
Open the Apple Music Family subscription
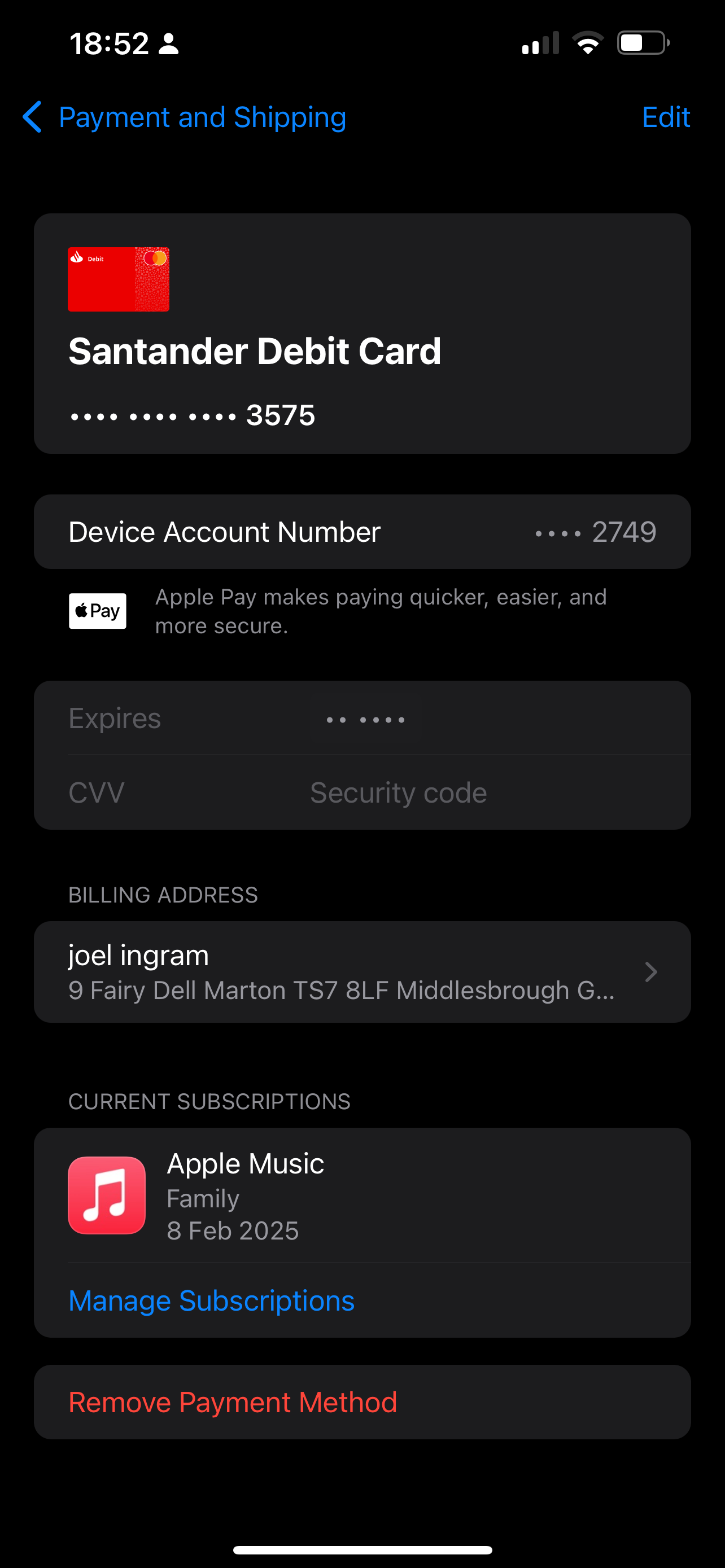pyautogui.click(x=361, y=1195)
